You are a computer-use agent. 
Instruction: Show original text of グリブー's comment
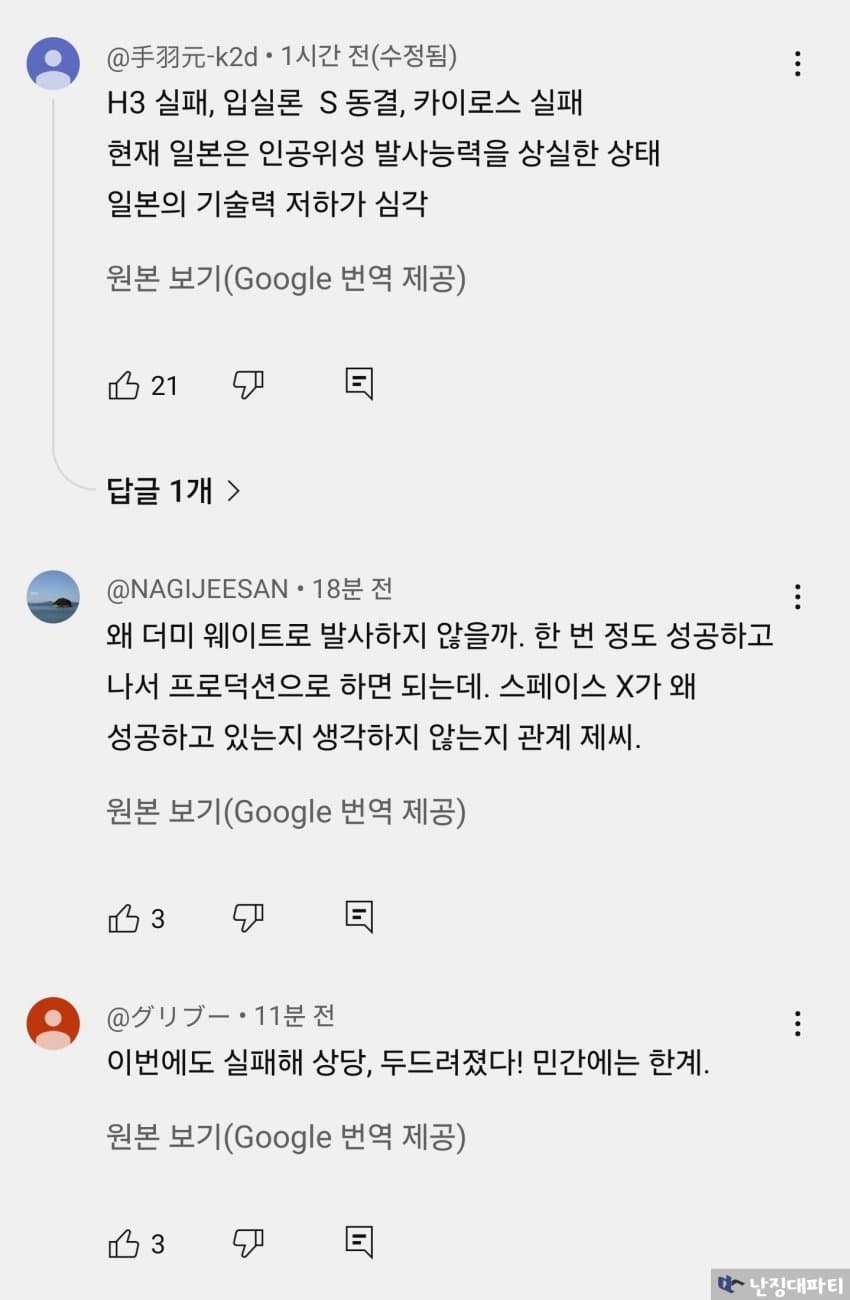click(286, 1137)
